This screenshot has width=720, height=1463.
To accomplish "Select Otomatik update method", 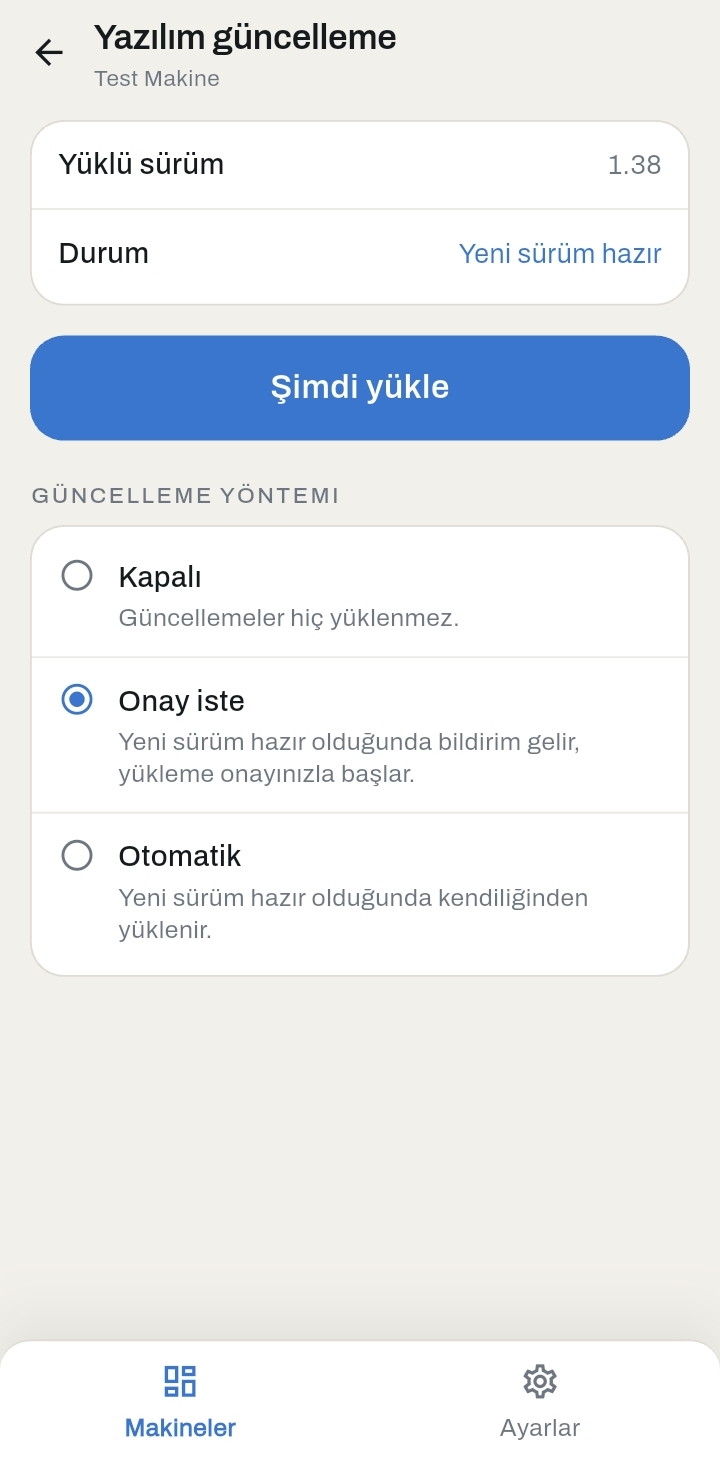I will (x=360, y=893).
